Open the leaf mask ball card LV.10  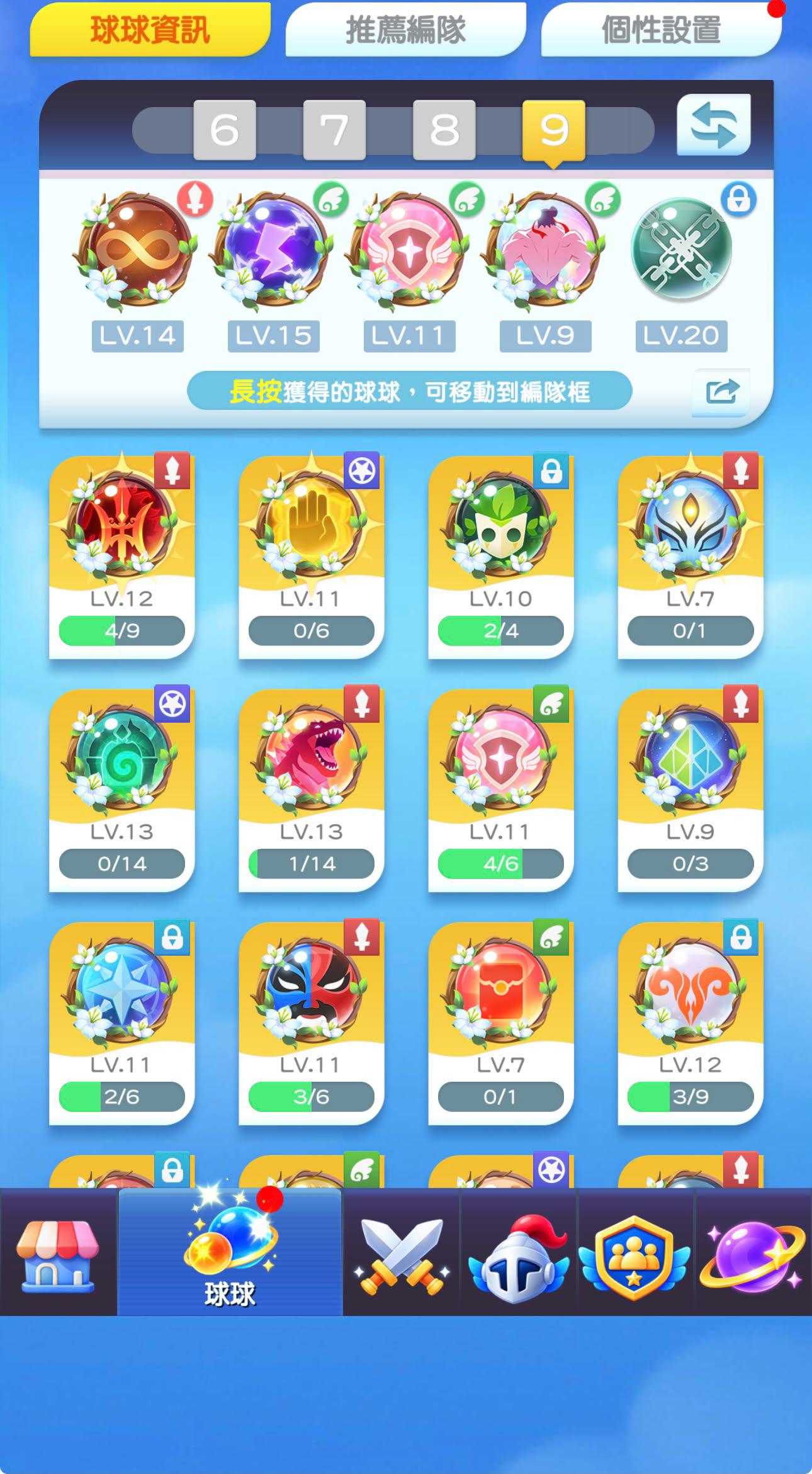click(501, 556)
